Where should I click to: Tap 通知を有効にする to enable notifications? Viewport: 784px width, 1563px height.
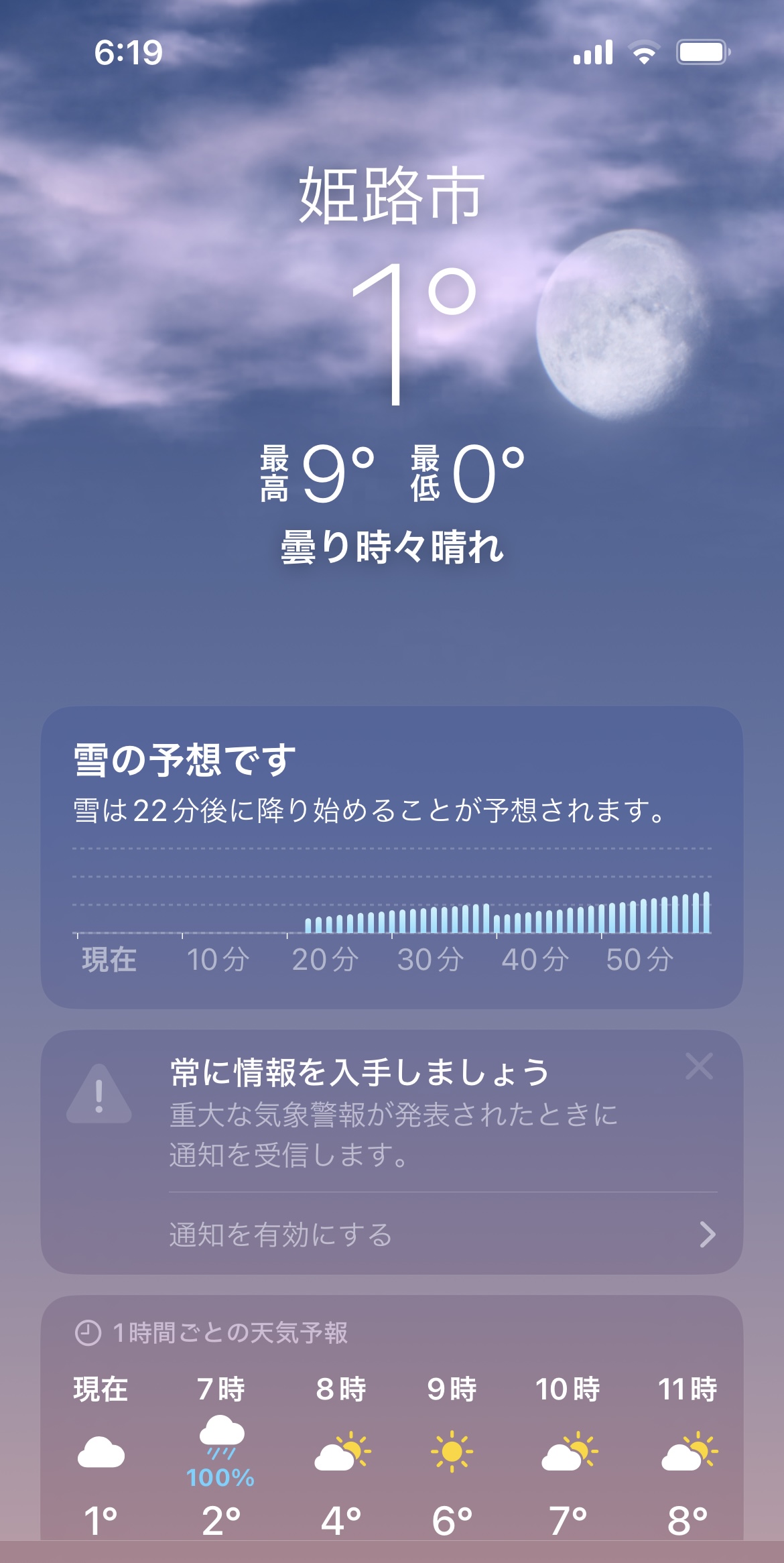(x=442, y=1234)
